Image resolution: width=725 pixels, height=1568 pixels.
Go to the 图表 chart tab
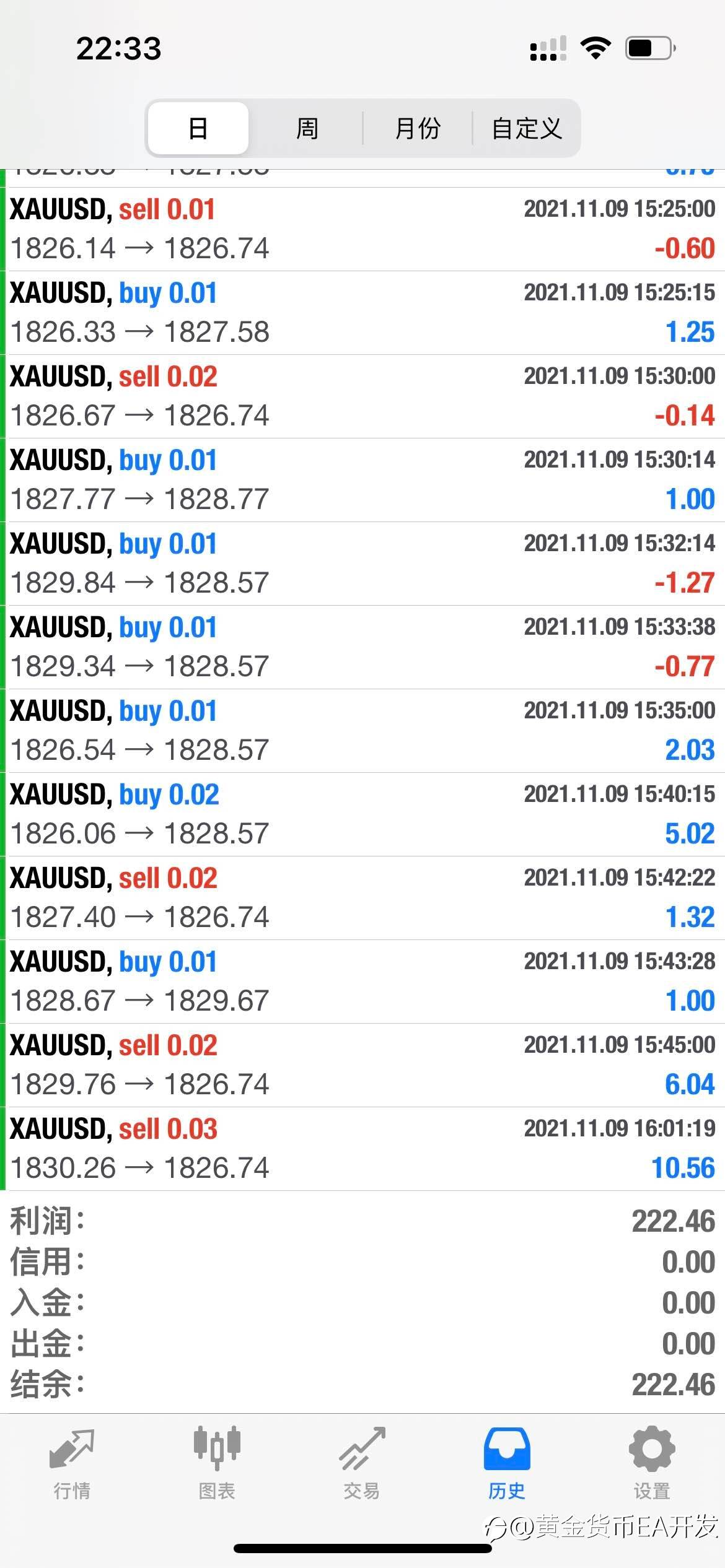pyautogui.click(x=217, y=1463)
